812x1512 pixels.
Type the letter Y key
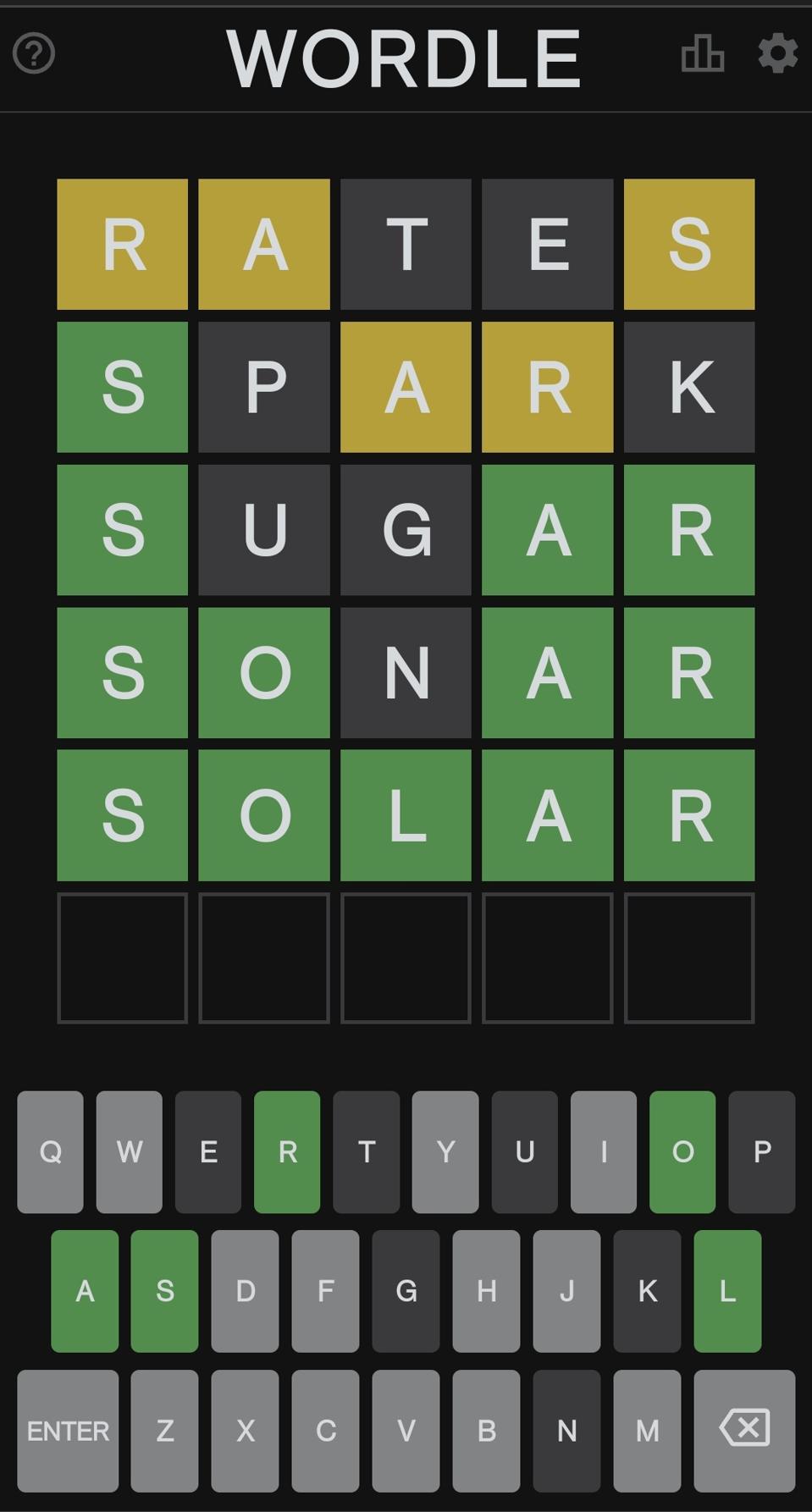[x=445, y=1151]
